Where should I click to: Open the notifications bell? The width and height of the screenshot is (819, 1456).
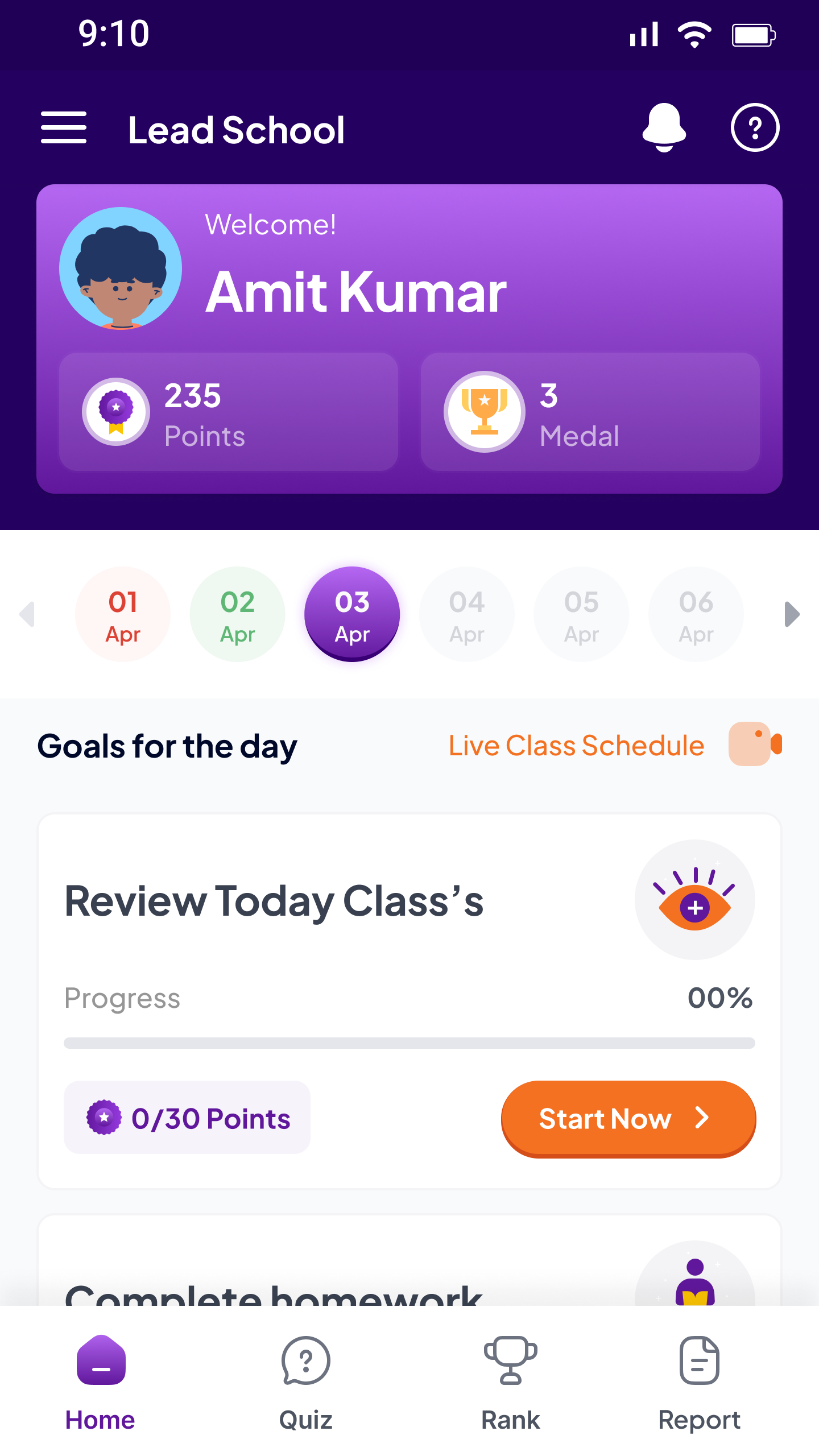[664, 127]
